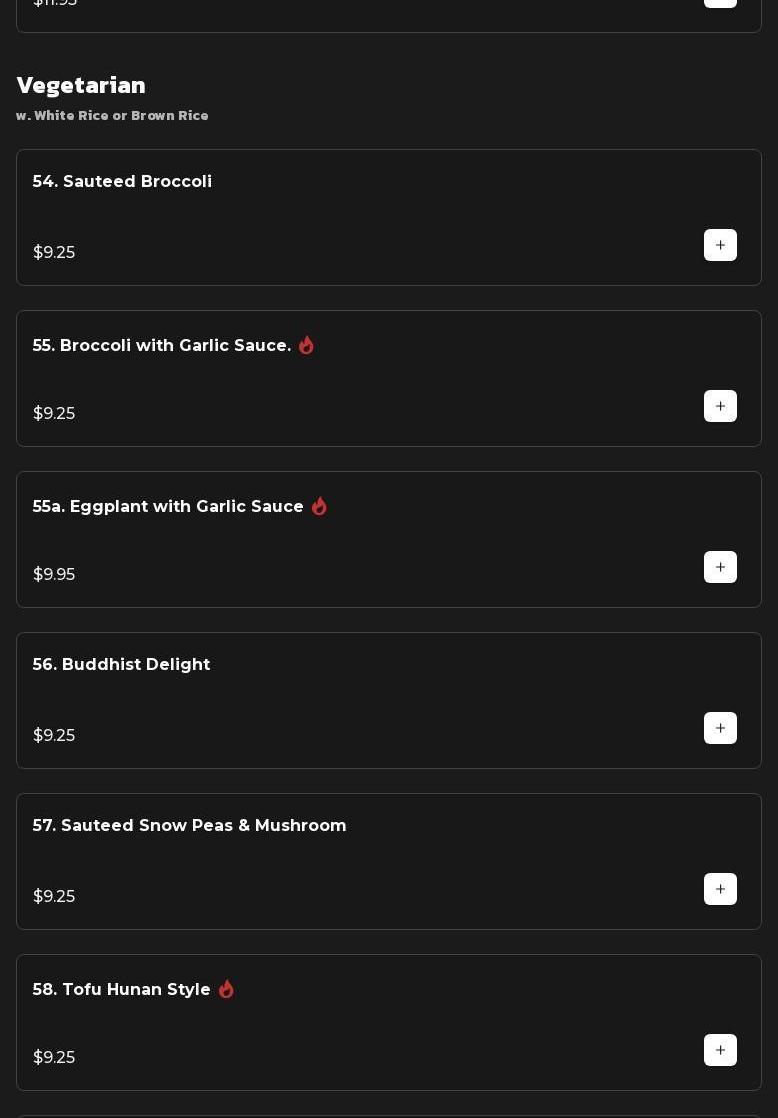The height and width of the screenshot is (1118, 778).
Task: Add 56. Buddhist Delight to cart
Action: click(x=720, y=729)
